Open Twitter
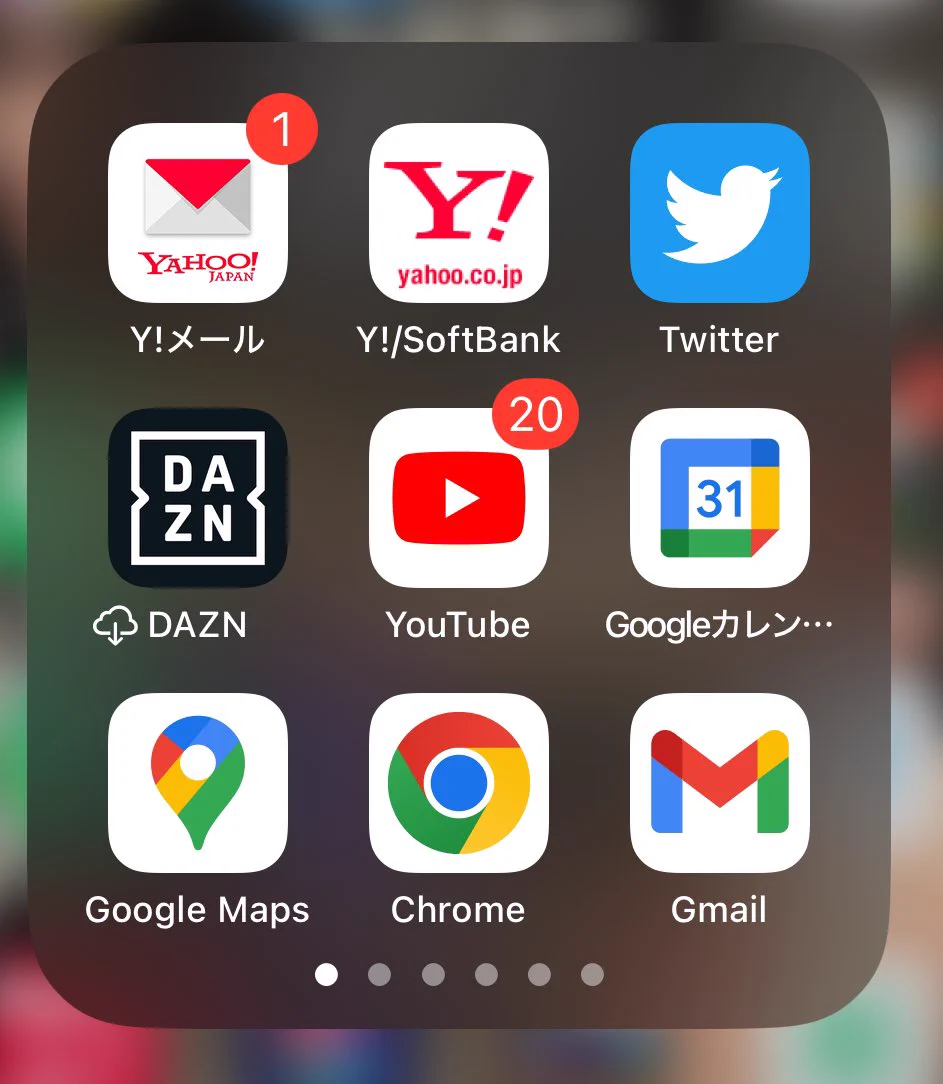 (719, 213)
